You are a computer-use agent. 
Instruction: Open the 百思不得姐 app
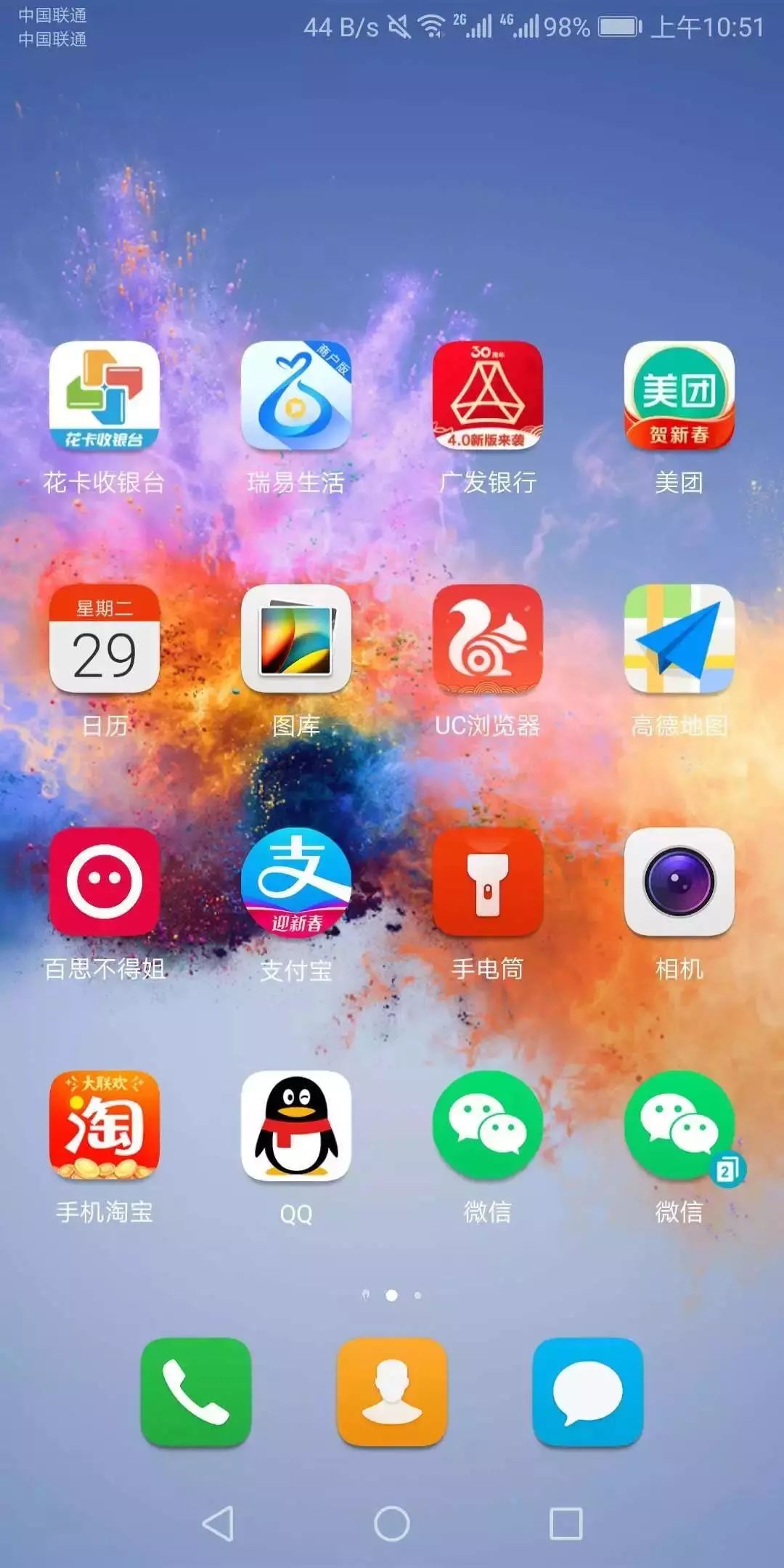[x=105, y=883]
